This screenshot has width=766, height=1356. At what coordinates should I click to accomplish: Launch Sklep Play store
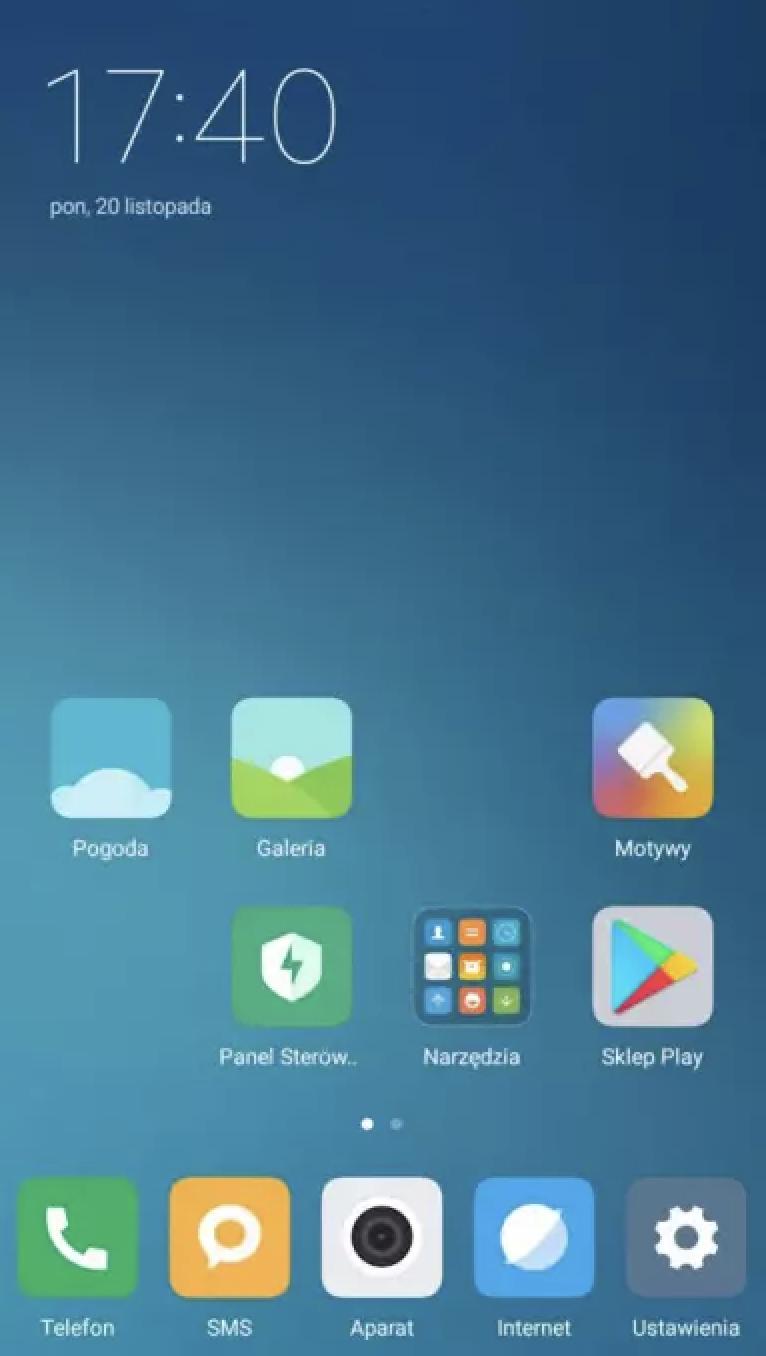[x=652, y=967]
